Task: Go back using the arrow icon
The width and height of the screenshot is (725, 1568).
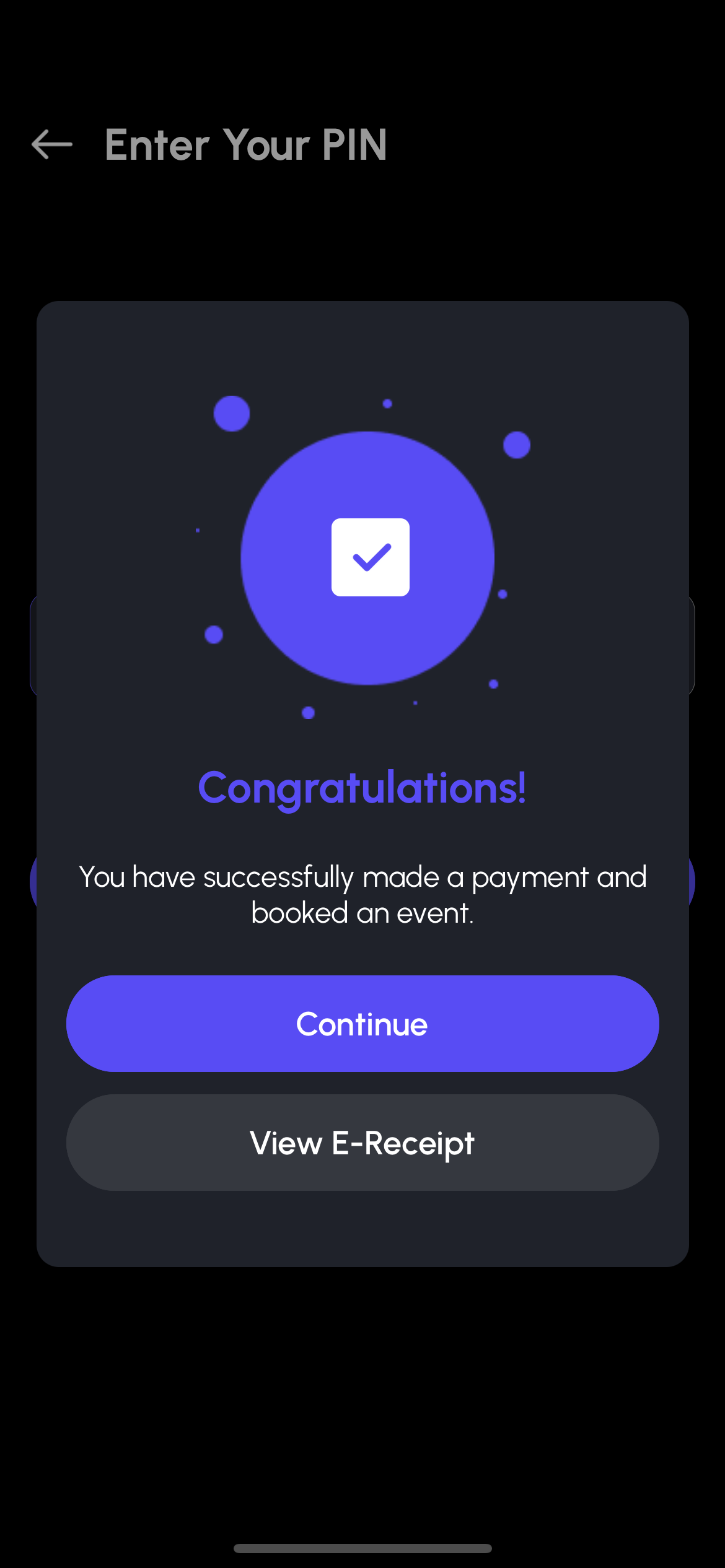Action: 52,145
